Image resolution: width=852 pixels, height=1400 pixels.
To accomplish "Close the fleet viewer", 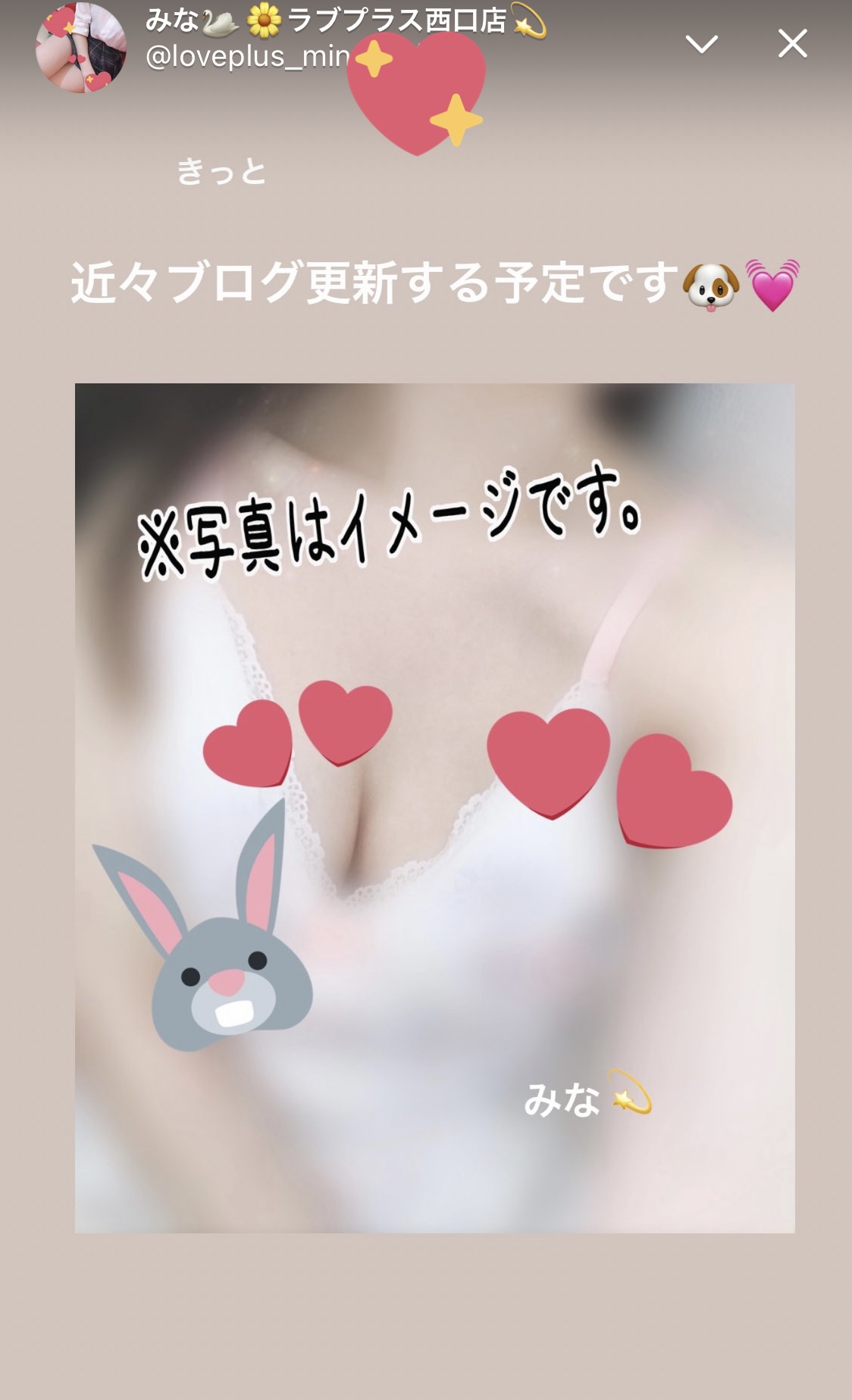I will 792,44.
